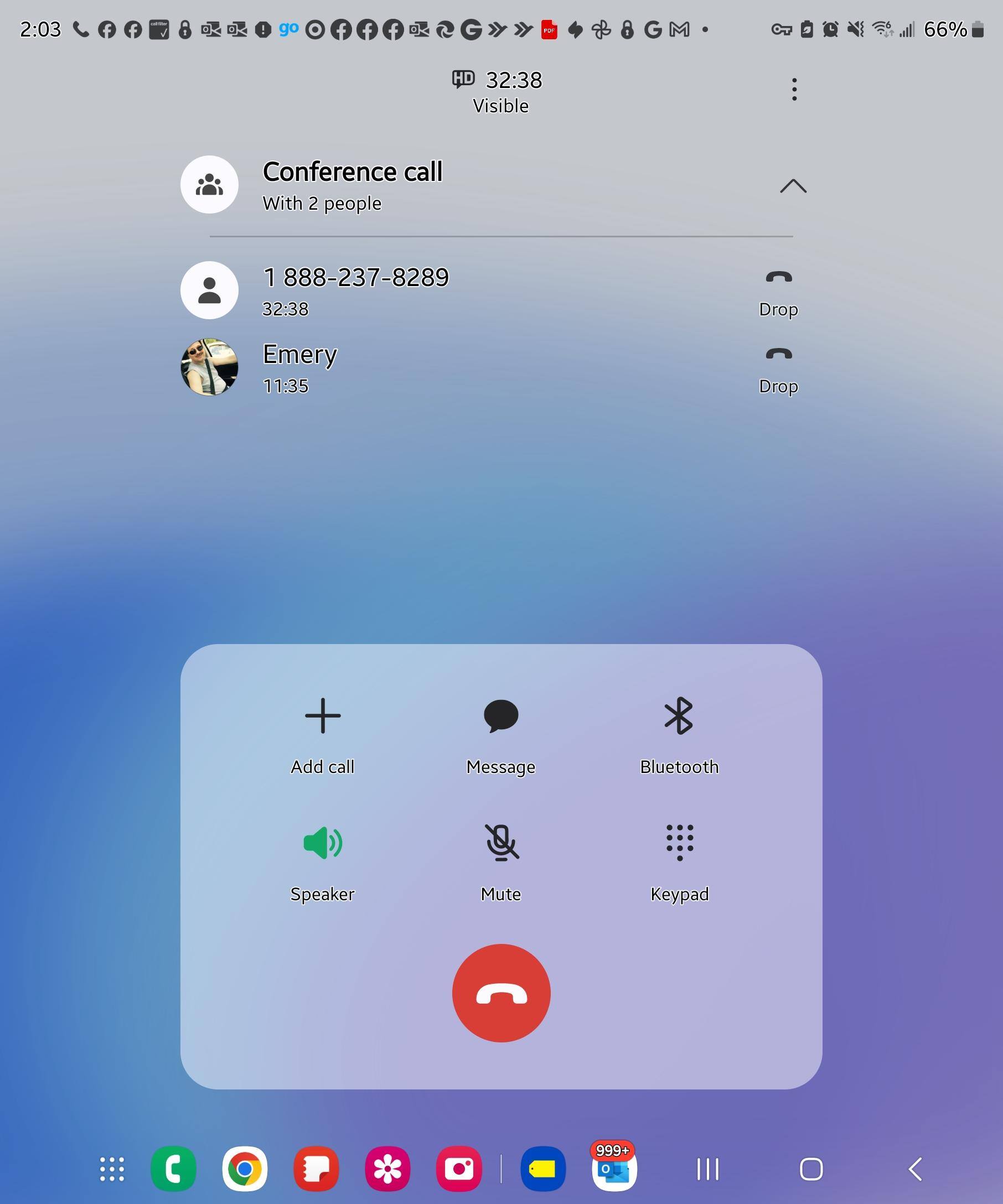Drop 1 888-237-8289 from the call
The image size is (1003, 1204).
click(x=778, y=291)
